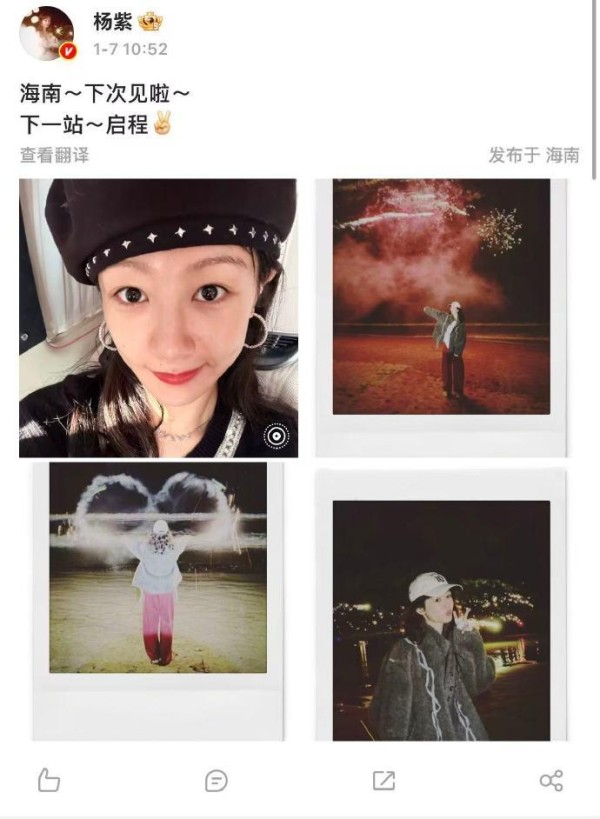Image resolution: width=600 pixels, height=819 pixels.
Task: Share this post
Action: click(x=551, y=781)
